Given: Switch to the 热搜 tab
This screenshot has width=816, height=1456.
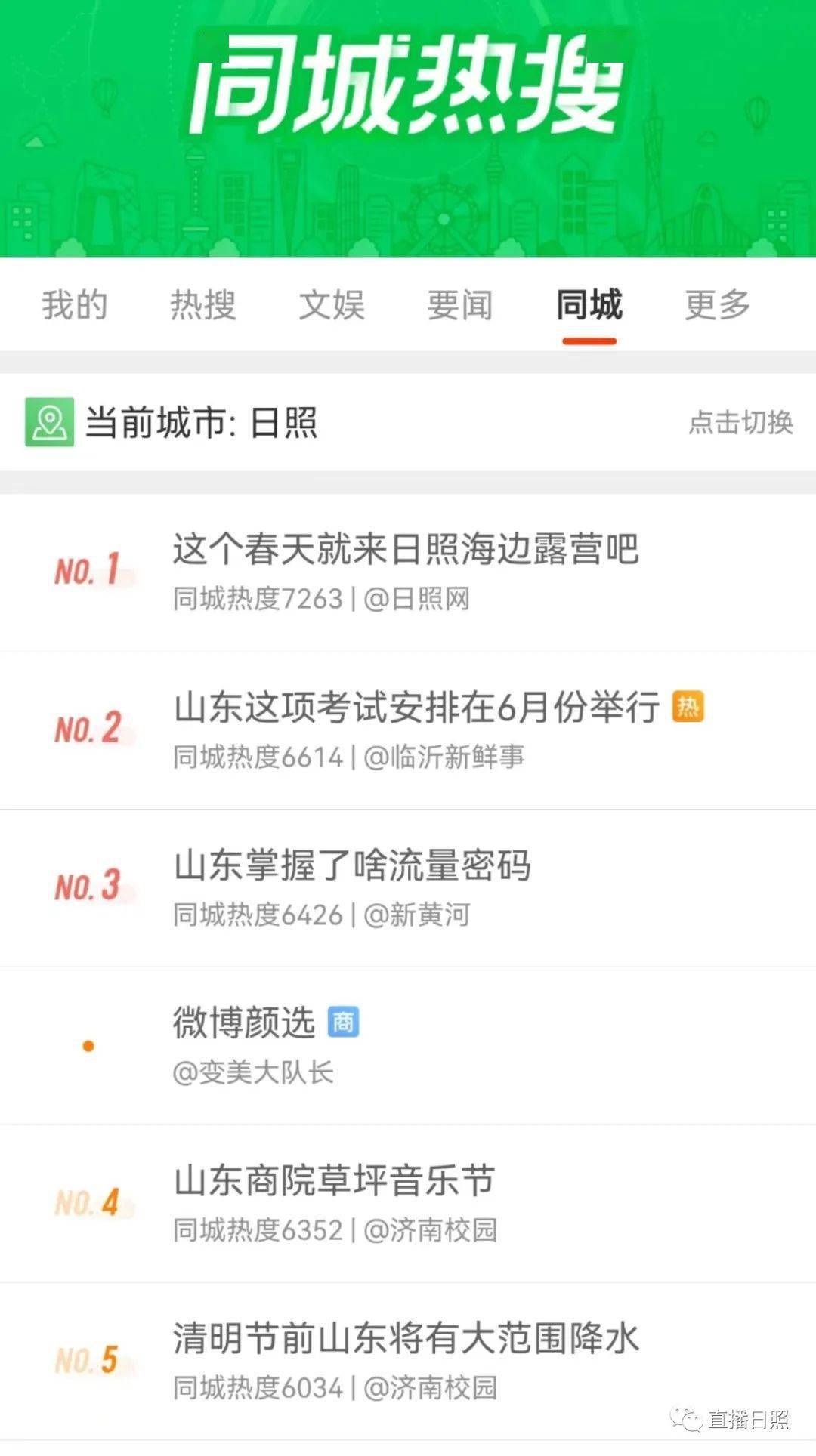Looking at the screenshot, I should 202,306.
